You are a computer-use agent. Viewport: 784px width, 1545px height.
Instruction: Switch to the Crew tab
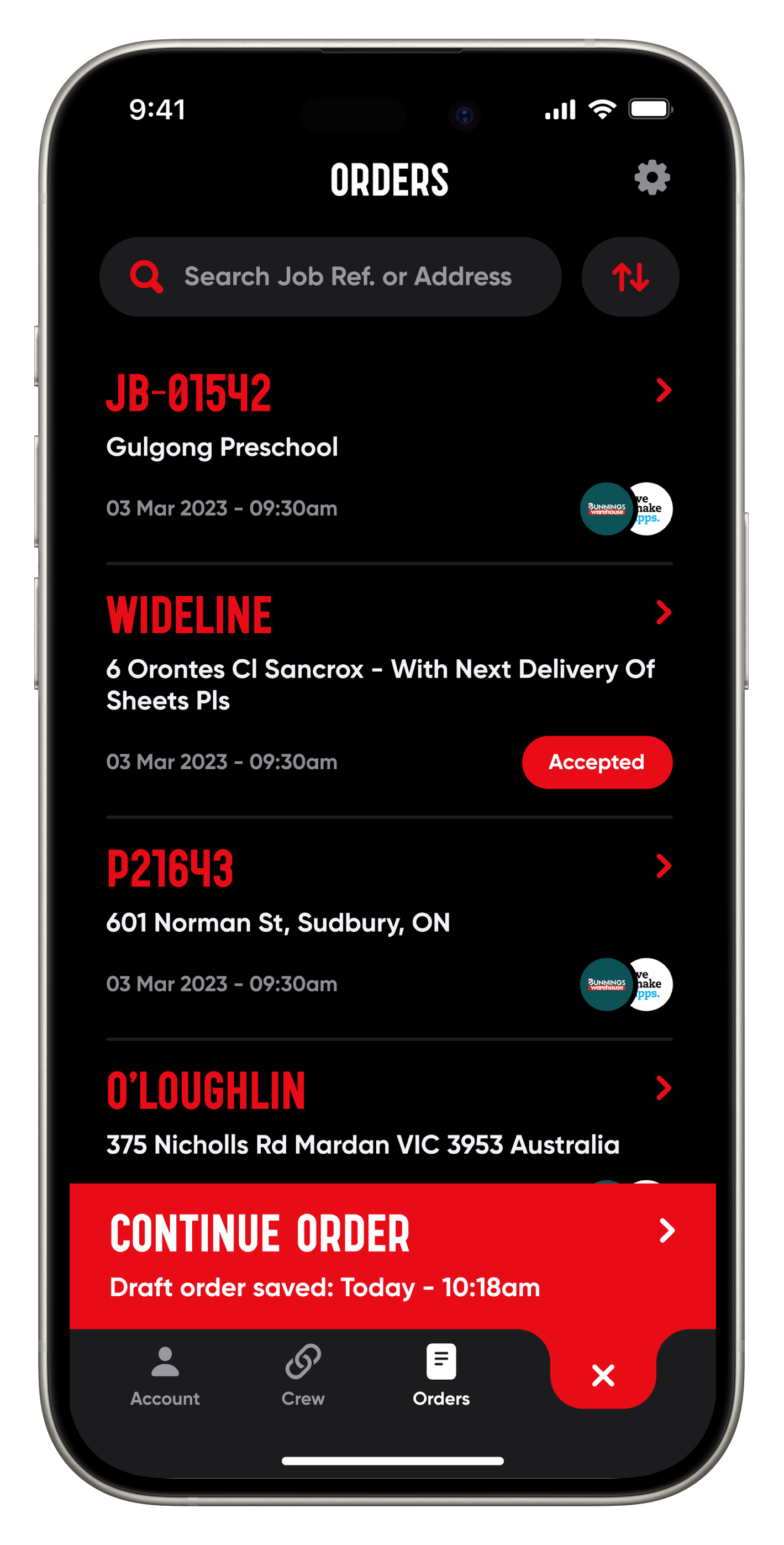[x=303, y=1376]
